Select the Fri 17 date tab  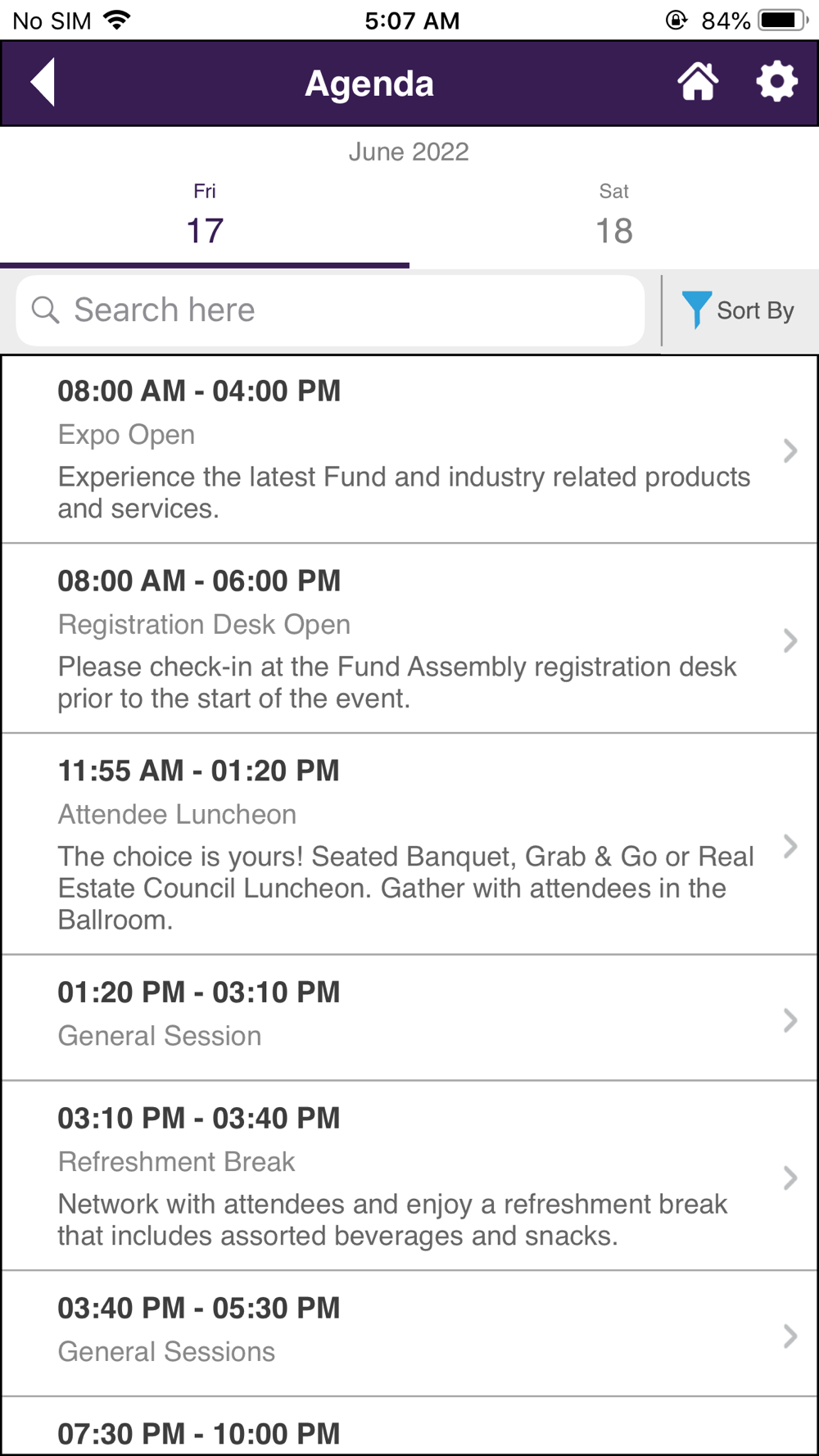pos(205,217)
